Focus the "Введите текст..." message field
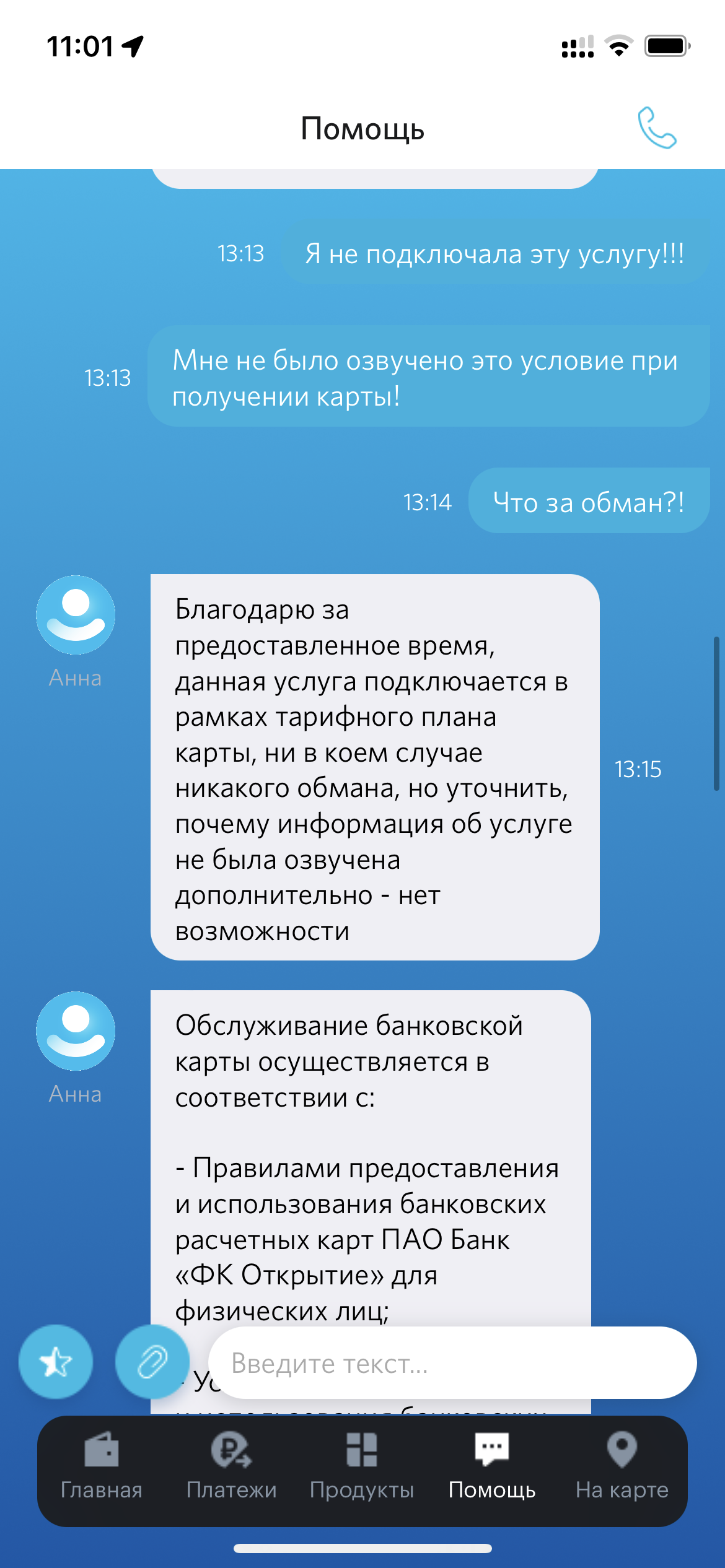The width and height of the screenshot is (725, 1568). (x=452, y=1362)
